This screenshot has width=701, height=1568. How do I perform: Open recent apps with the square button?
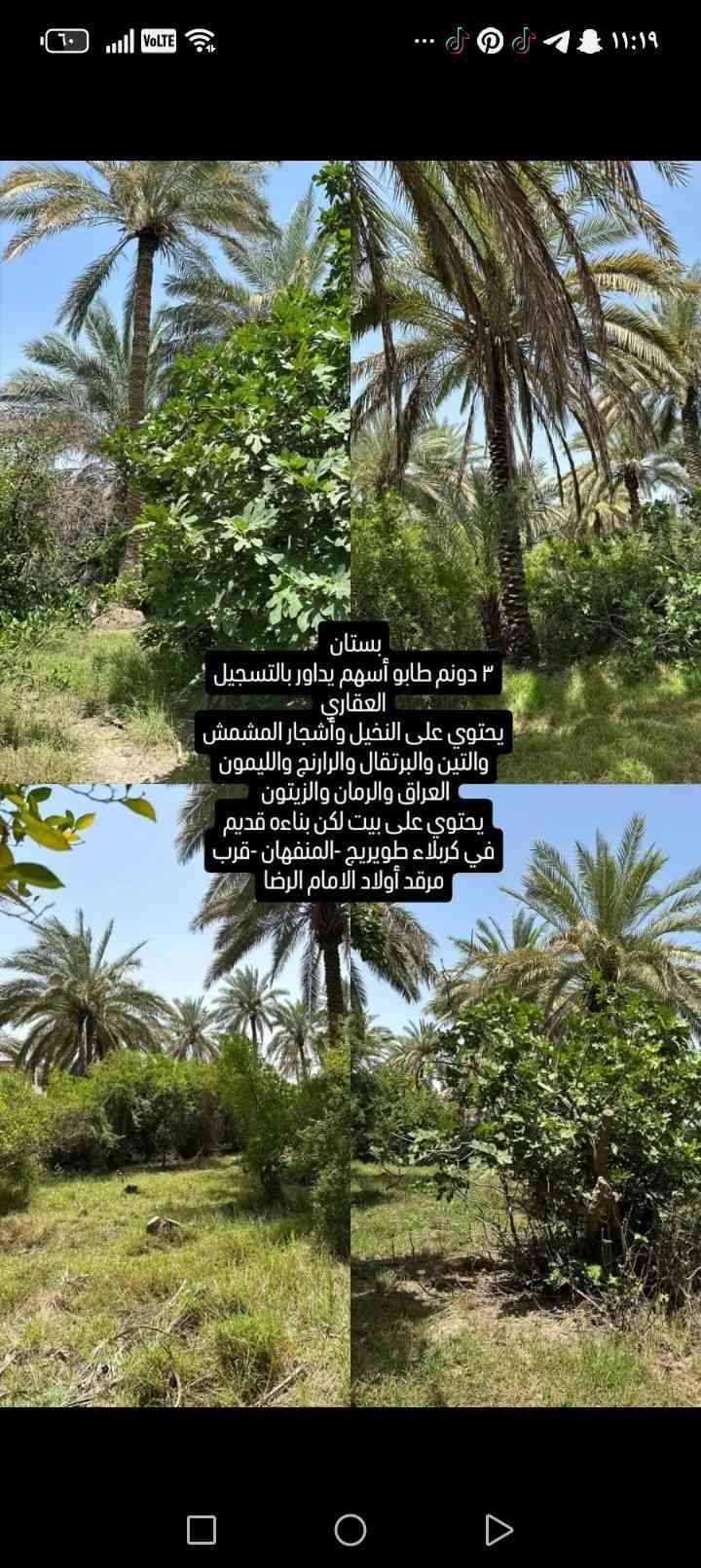[202, 1530]
